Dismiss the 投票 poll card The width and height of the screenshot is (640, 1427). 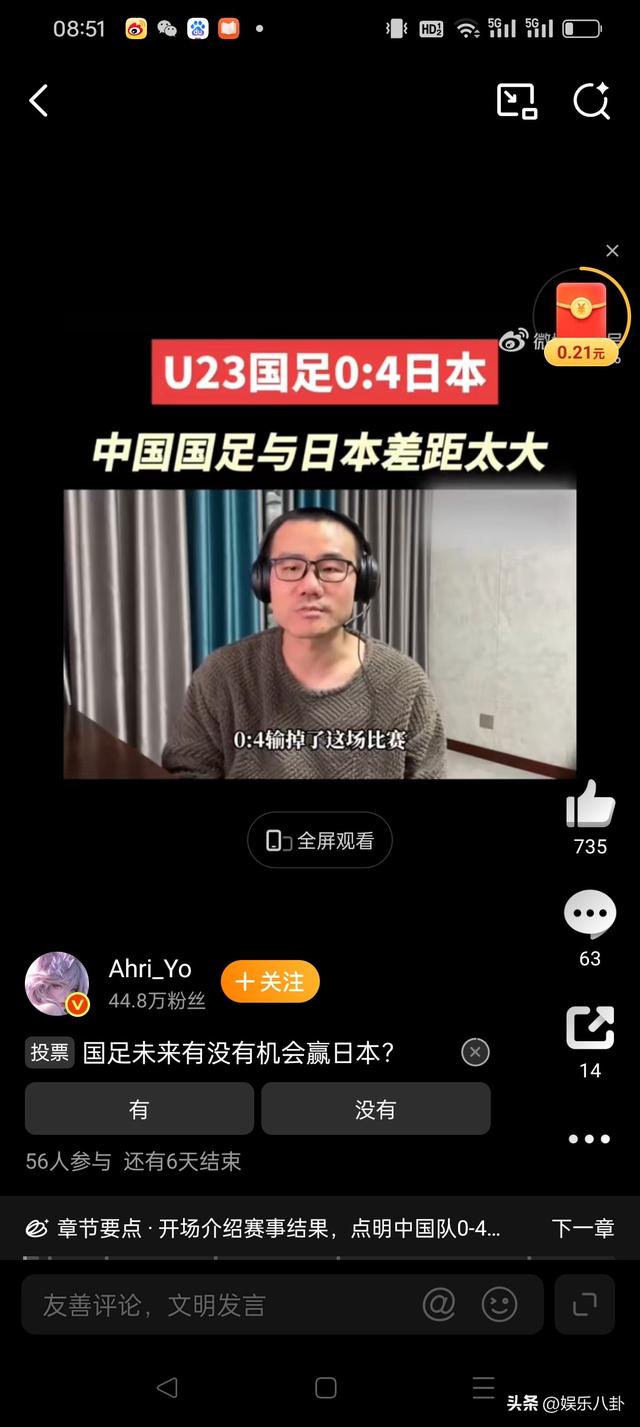[x=475, y=1052]
